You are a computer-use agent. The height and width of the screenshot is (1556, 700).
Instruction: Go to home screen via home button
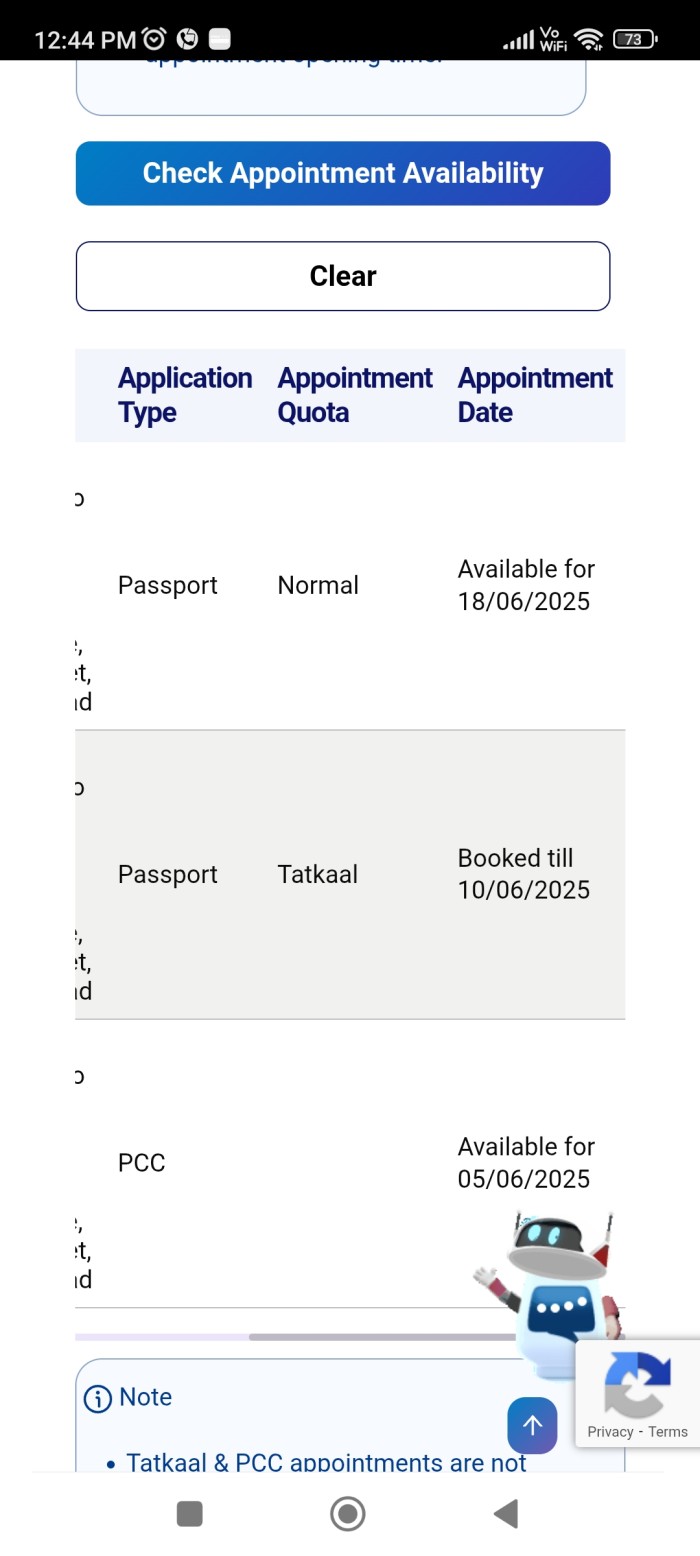click(347, 1514)
